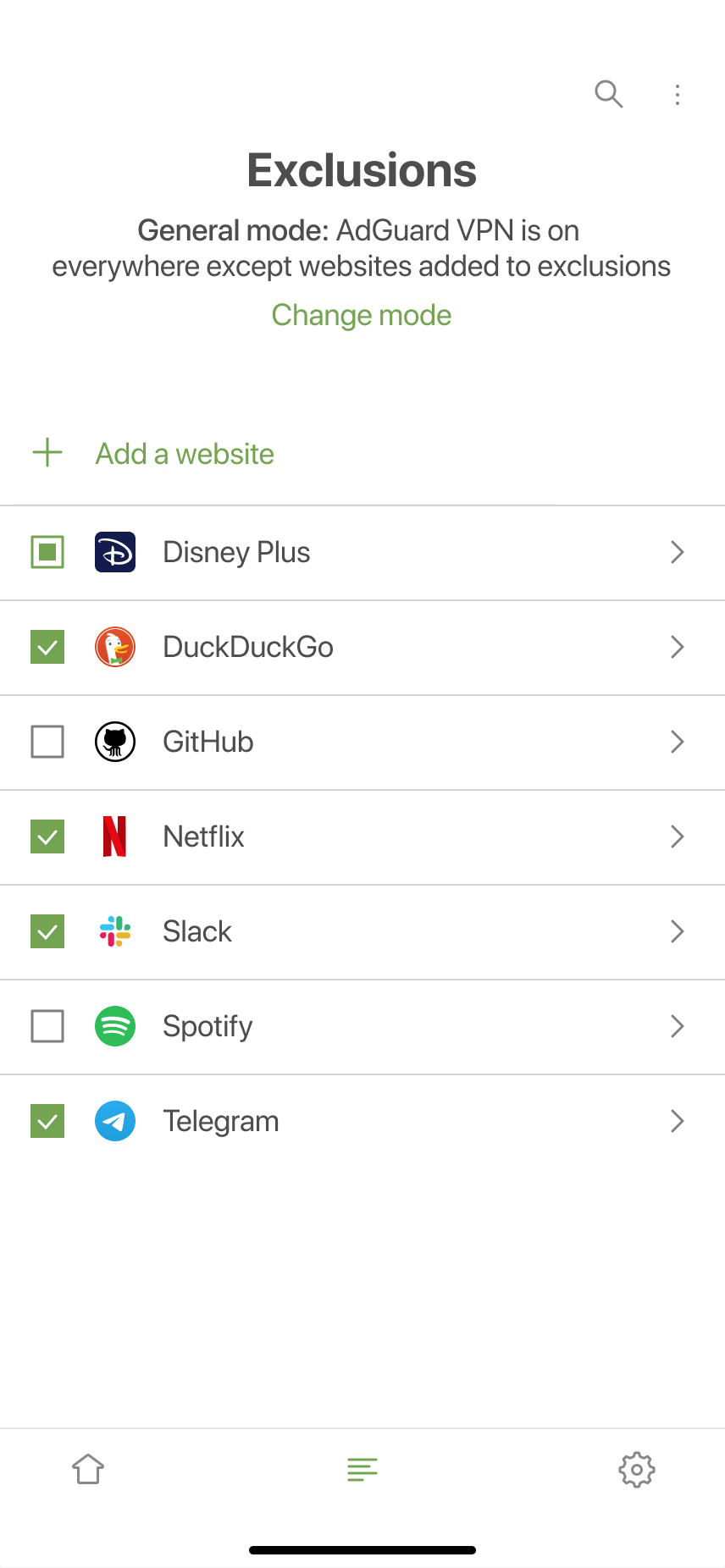
Task: Open the Settings gear tab
Action: point(637,1469)
